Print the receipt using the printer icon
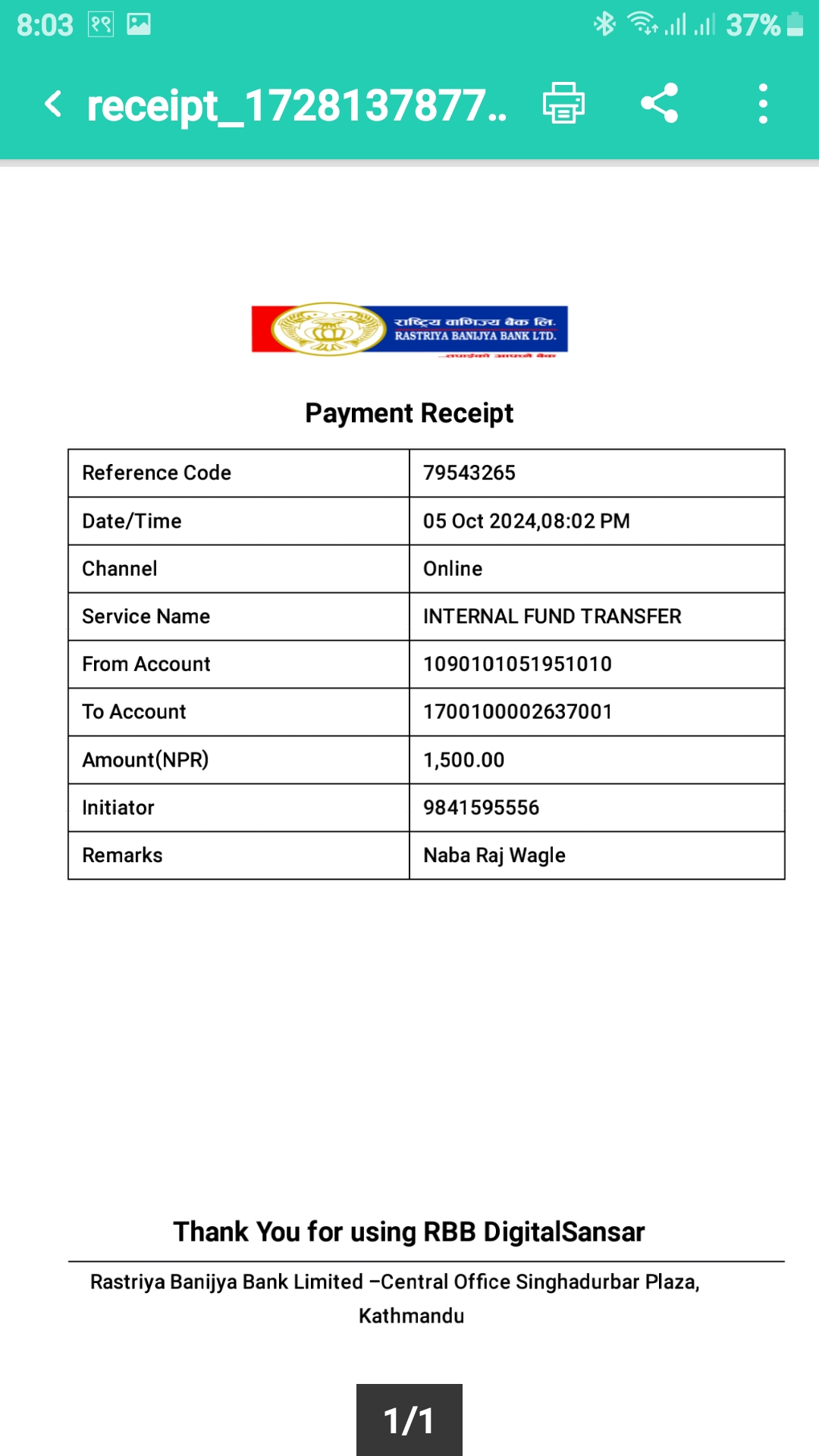Image resolution: width=819 pixels, height=1456 pixels. (x=563, y=103)
